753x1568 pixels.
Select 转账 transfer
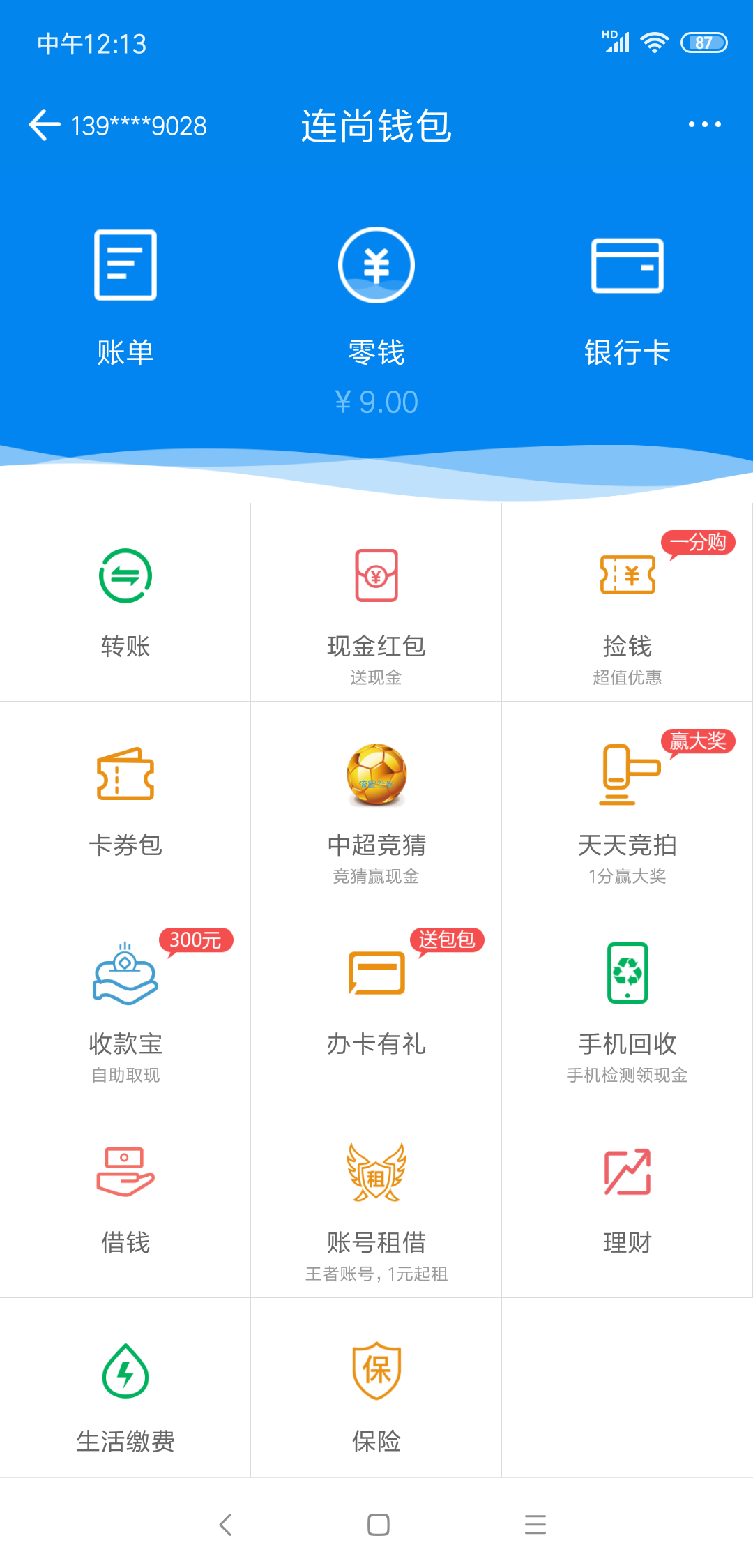coord(125,602)
